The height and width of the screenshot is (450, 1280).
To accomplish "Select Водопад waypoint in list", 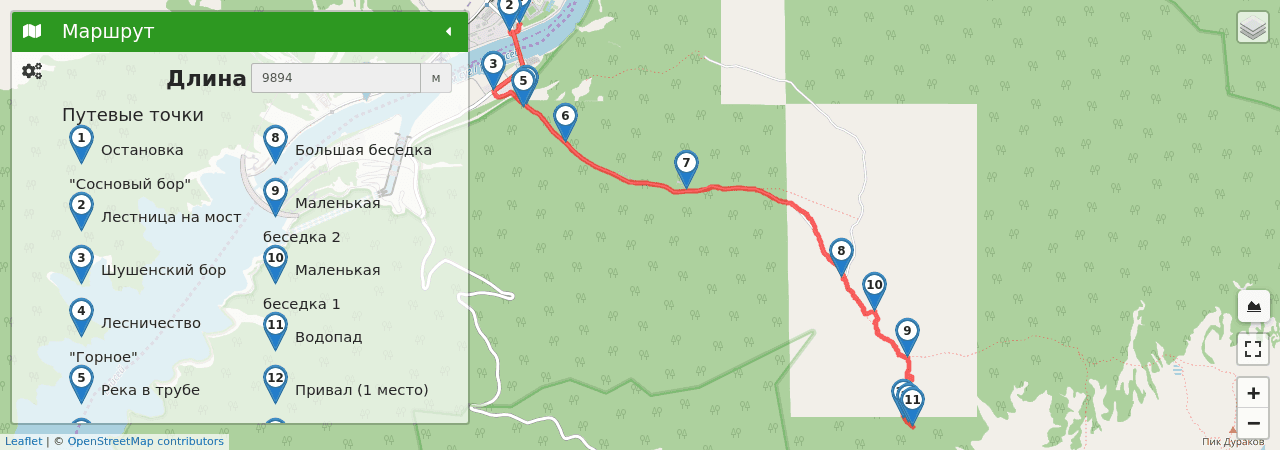I will coord(328,337).
